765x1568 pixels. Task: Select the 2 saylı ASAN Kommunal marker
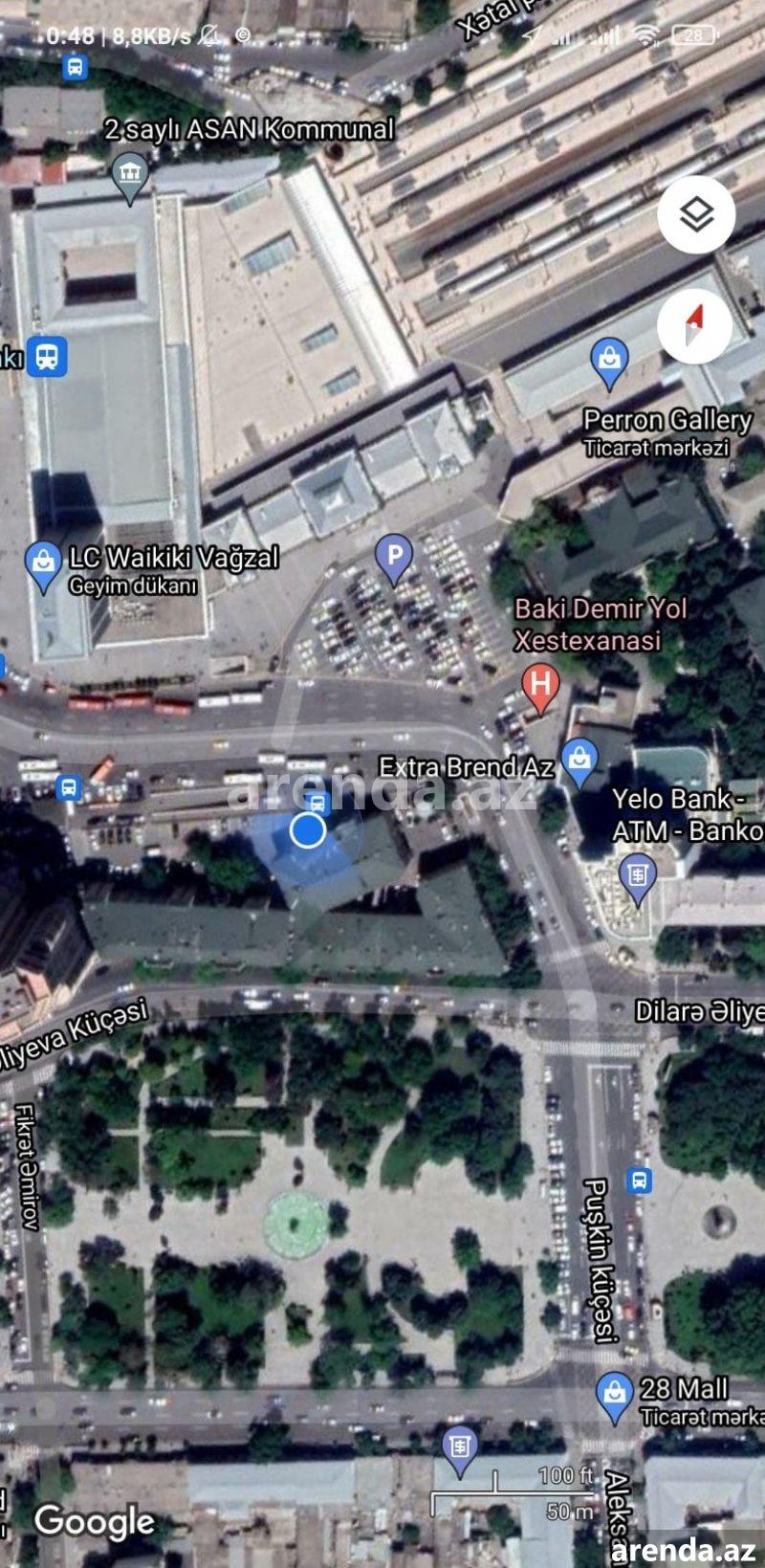(x=130, y=178)
